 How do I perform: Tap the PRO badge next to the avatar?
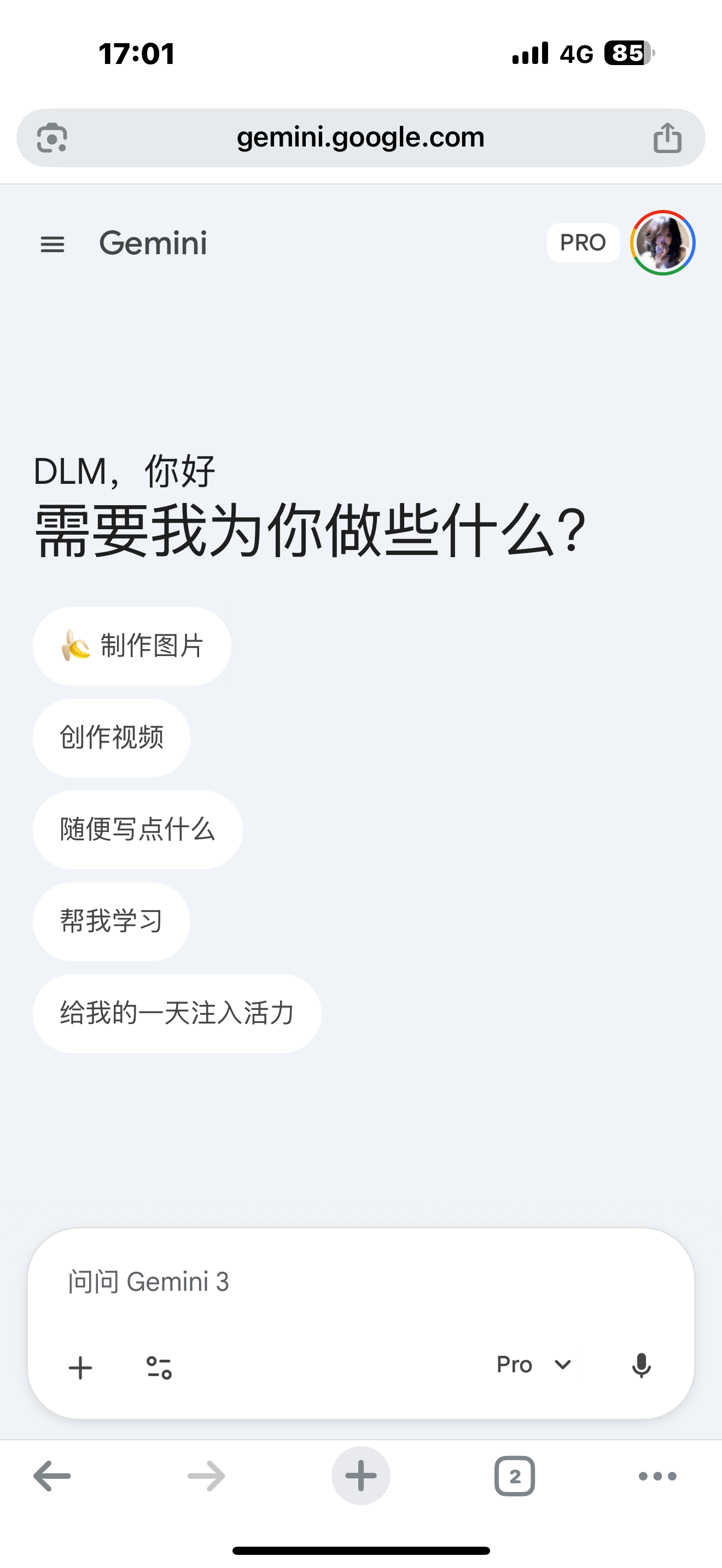pyautogui.click(x=582, y=242)
